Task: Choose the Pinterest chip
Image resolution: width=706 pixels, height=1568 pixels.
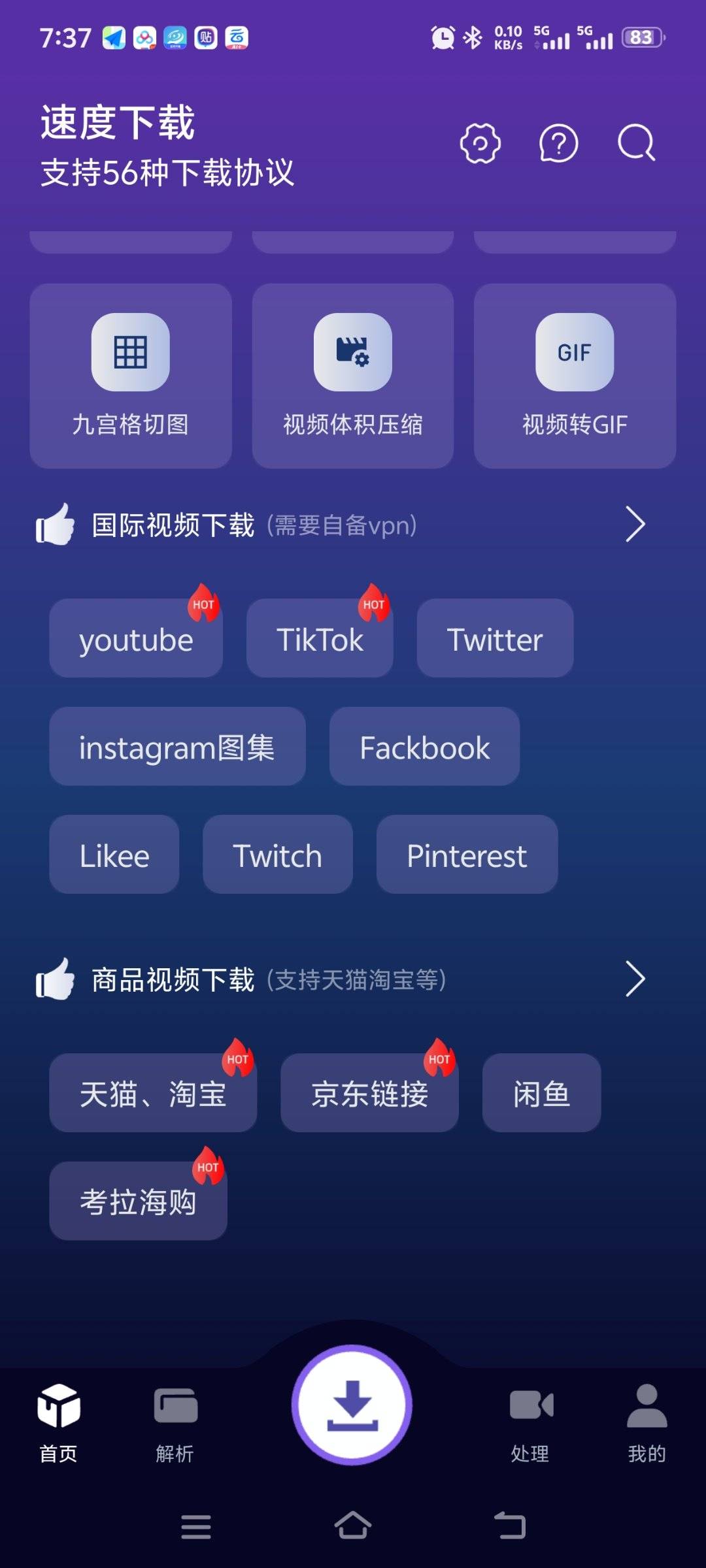Action: 467,855
